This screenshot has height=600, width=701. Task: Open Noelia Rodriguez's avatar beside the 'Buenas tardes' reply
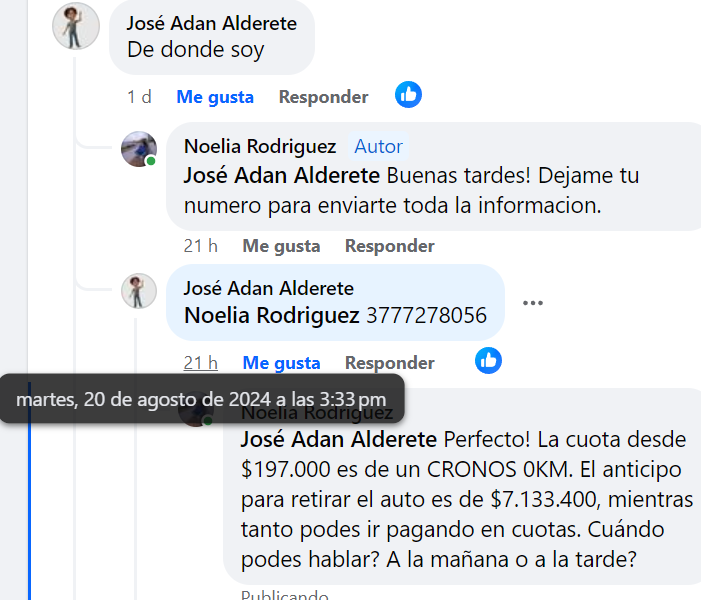pos(139,149)
